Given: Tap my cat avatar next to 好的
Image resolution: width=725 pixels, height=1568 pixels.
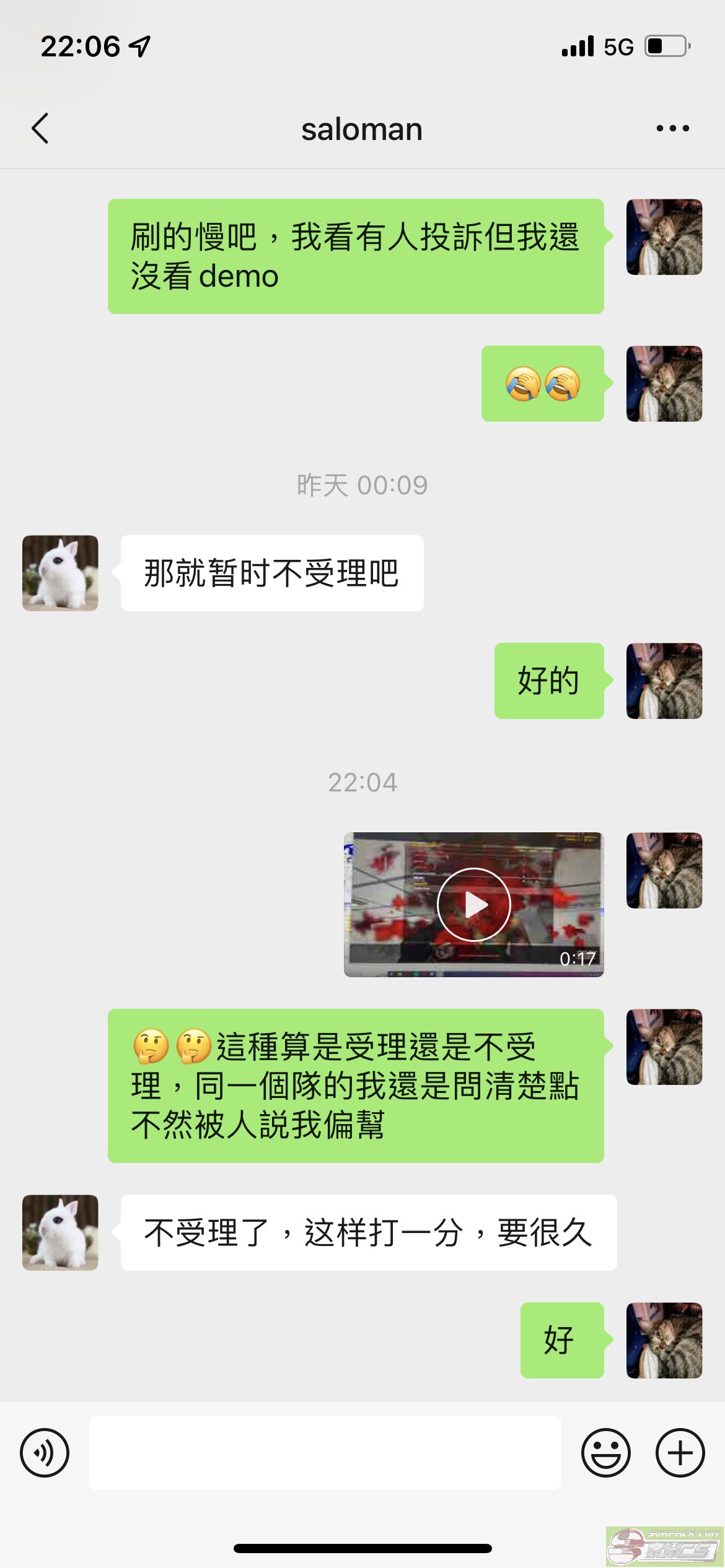Looking at the screenshot, I should pos(664,681).
